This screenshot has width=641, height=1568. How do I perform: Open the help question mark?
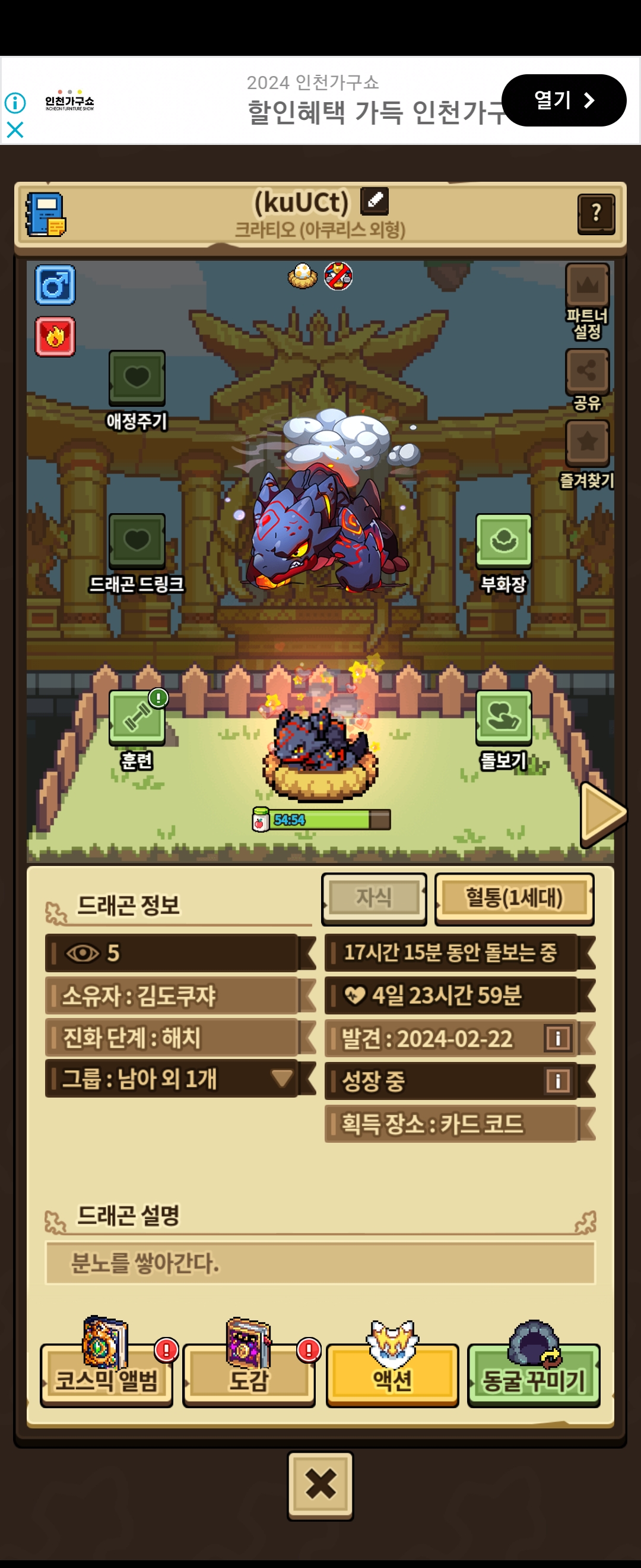(595, 214)
